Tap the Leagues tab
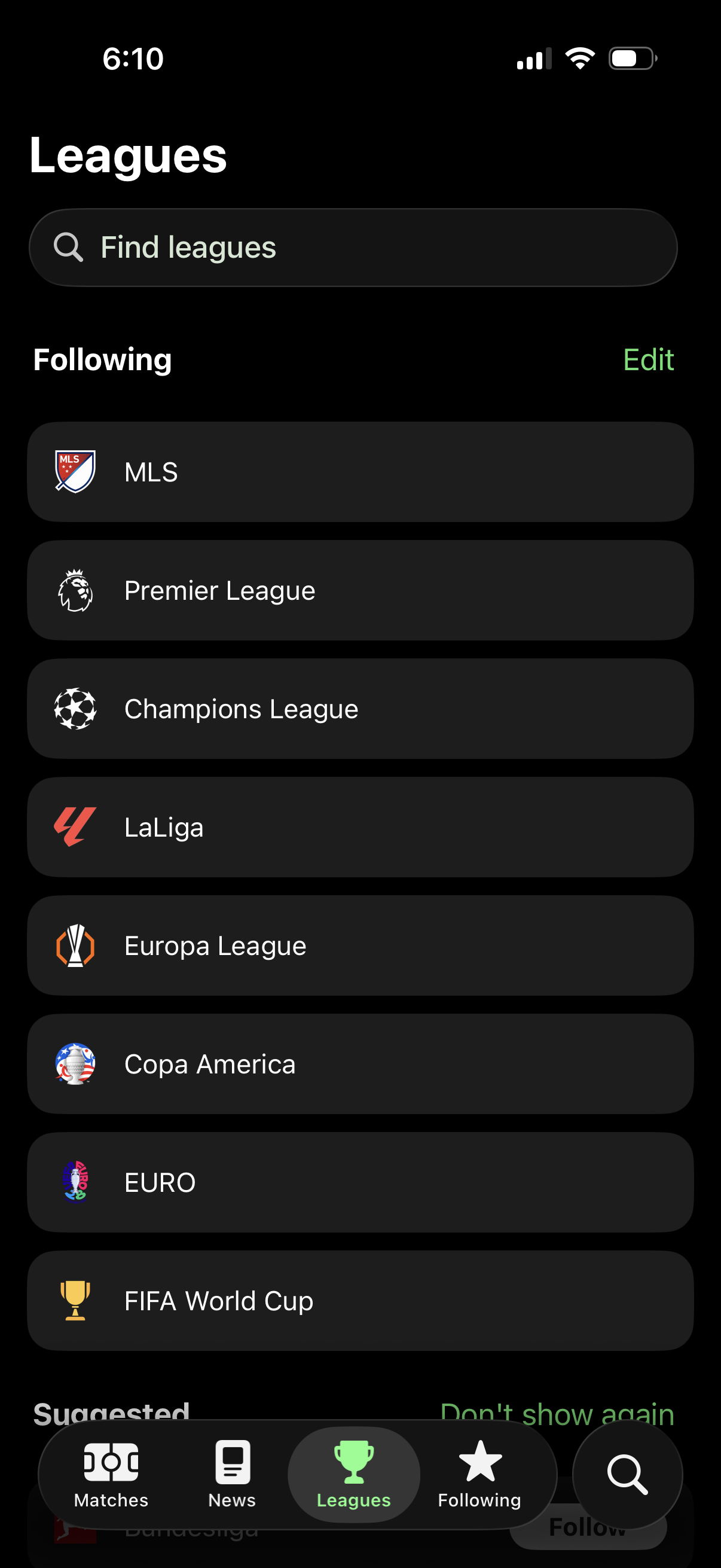The image size is (721, 1568). coord(353,1474)
